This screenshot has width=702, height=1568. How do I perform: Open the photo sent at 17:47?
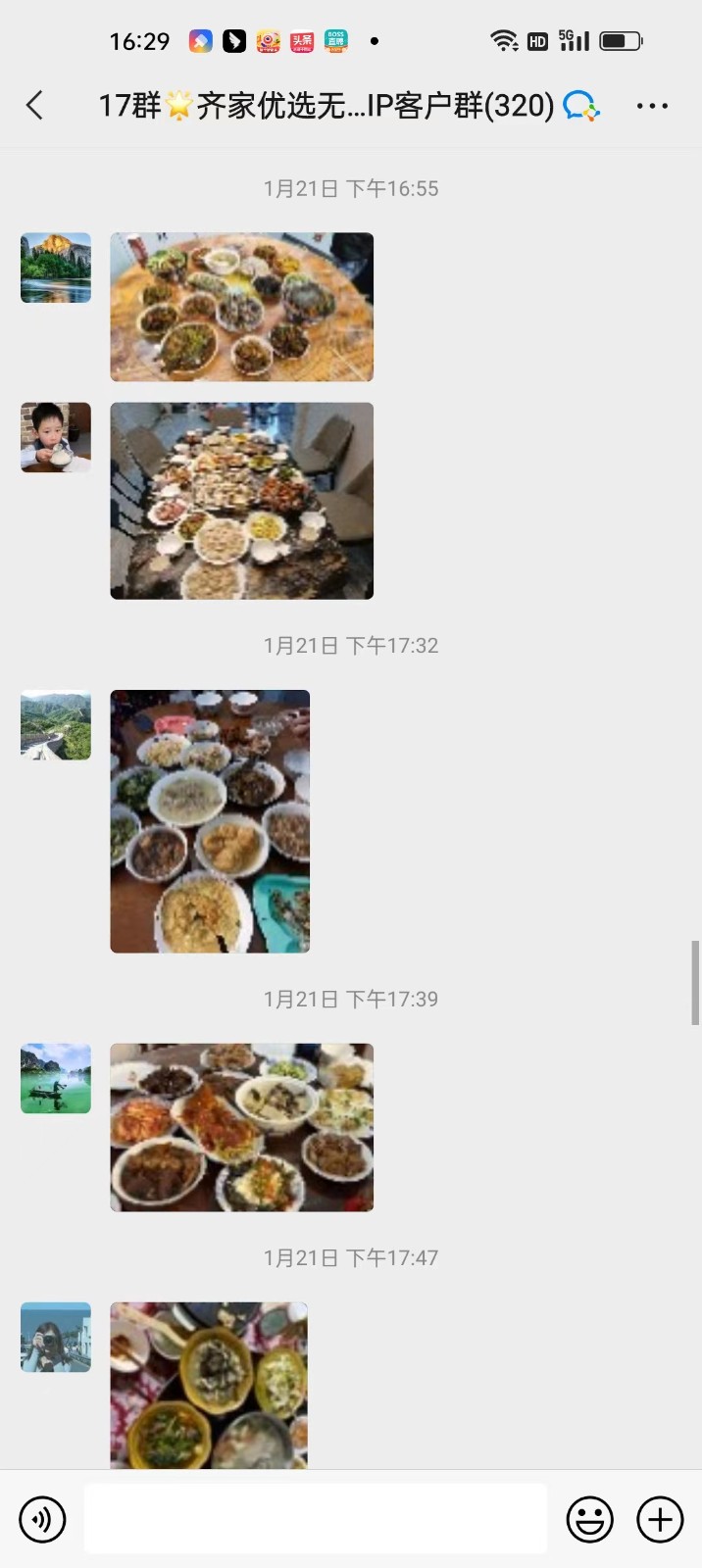tap(209, 1384)
